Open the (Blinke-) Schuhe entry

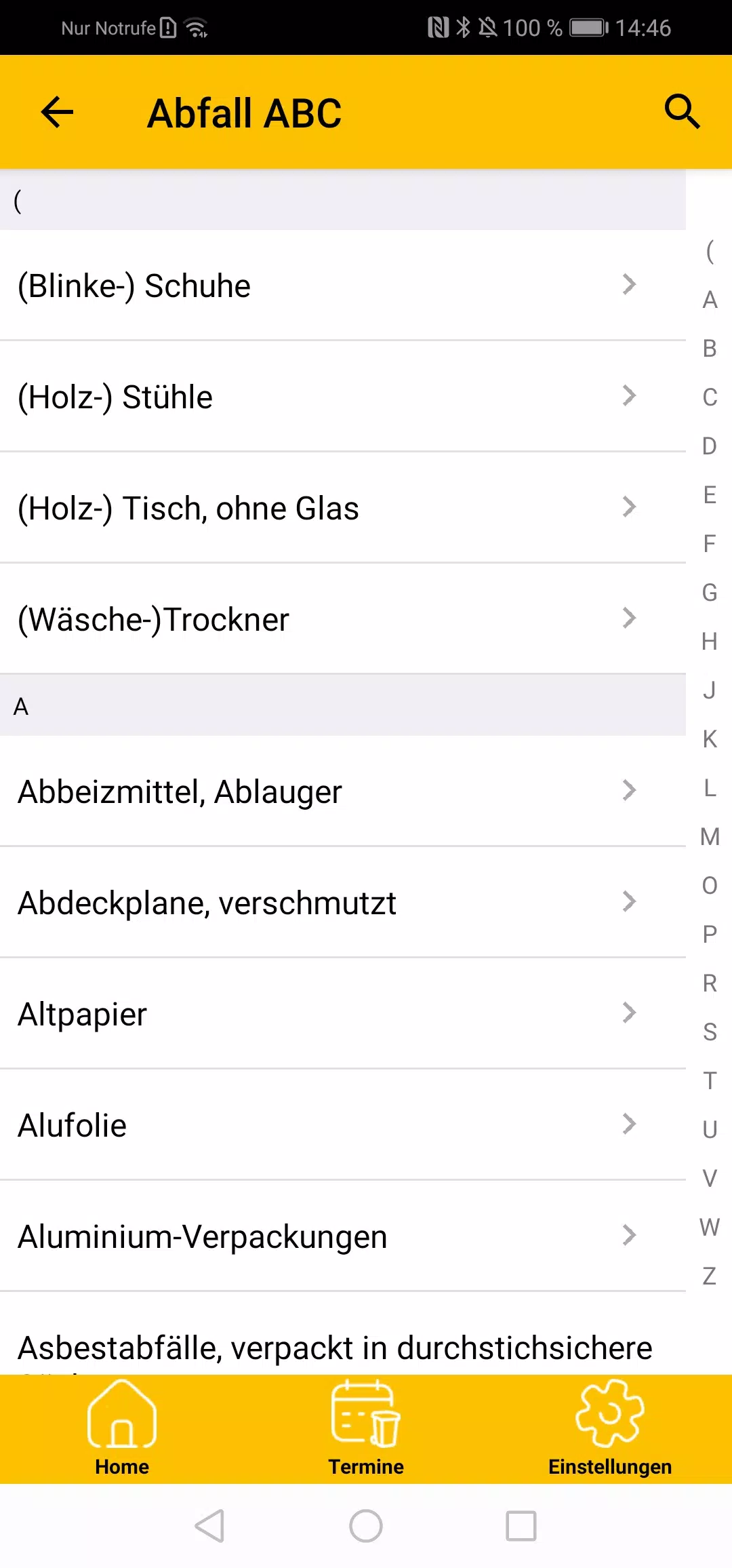point(343,286)
